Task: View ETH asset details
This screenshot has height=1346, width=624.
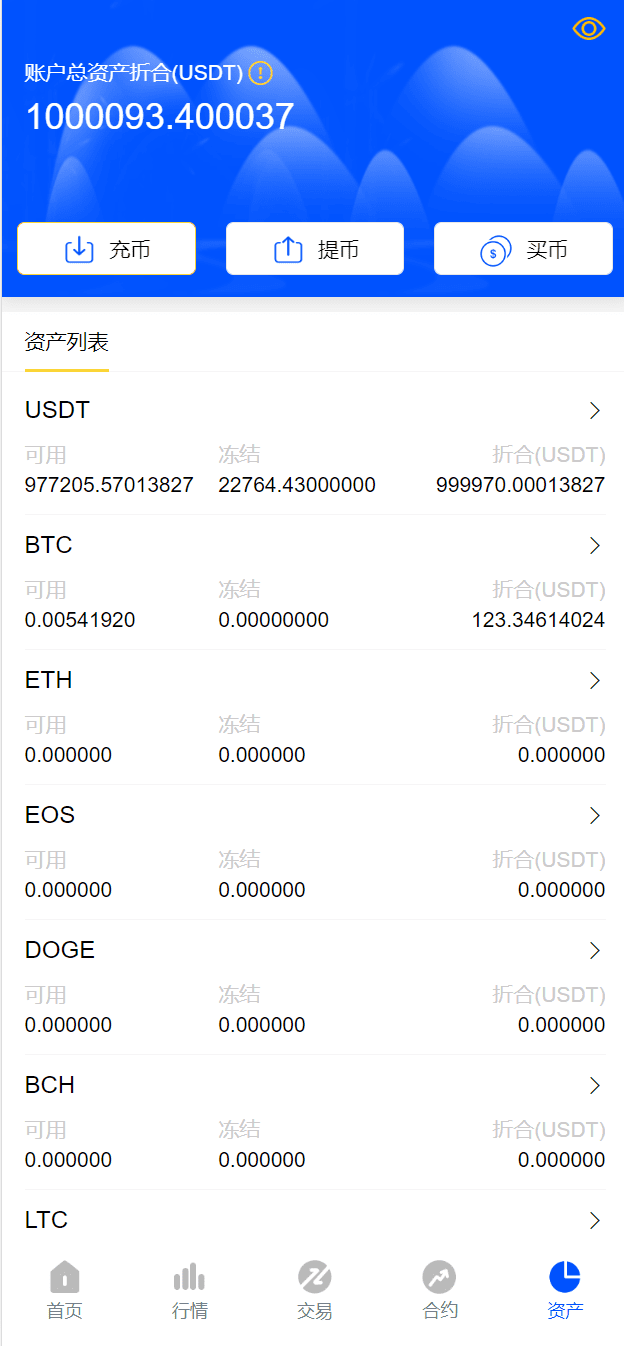Action: coord(314,681)
